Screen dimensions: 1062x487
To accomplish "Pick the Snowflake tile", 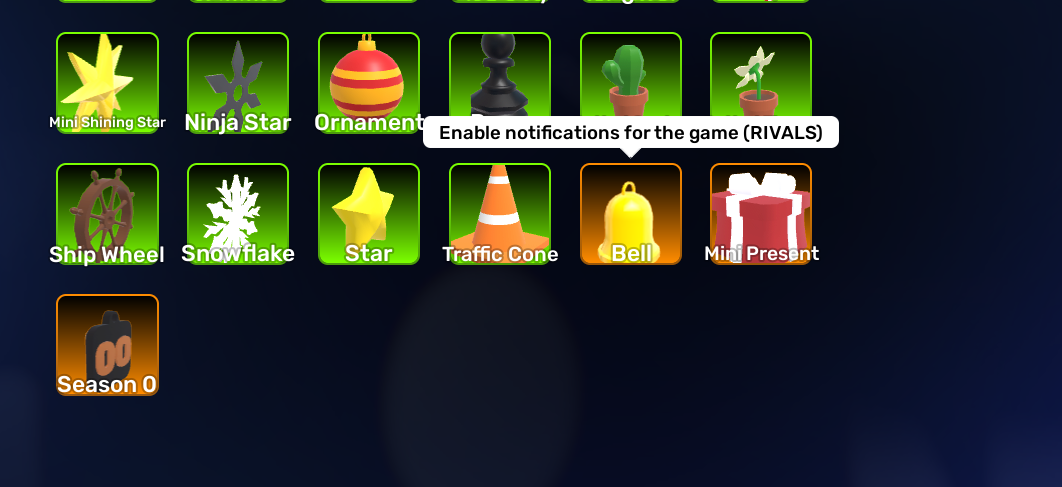I will 238,214.
